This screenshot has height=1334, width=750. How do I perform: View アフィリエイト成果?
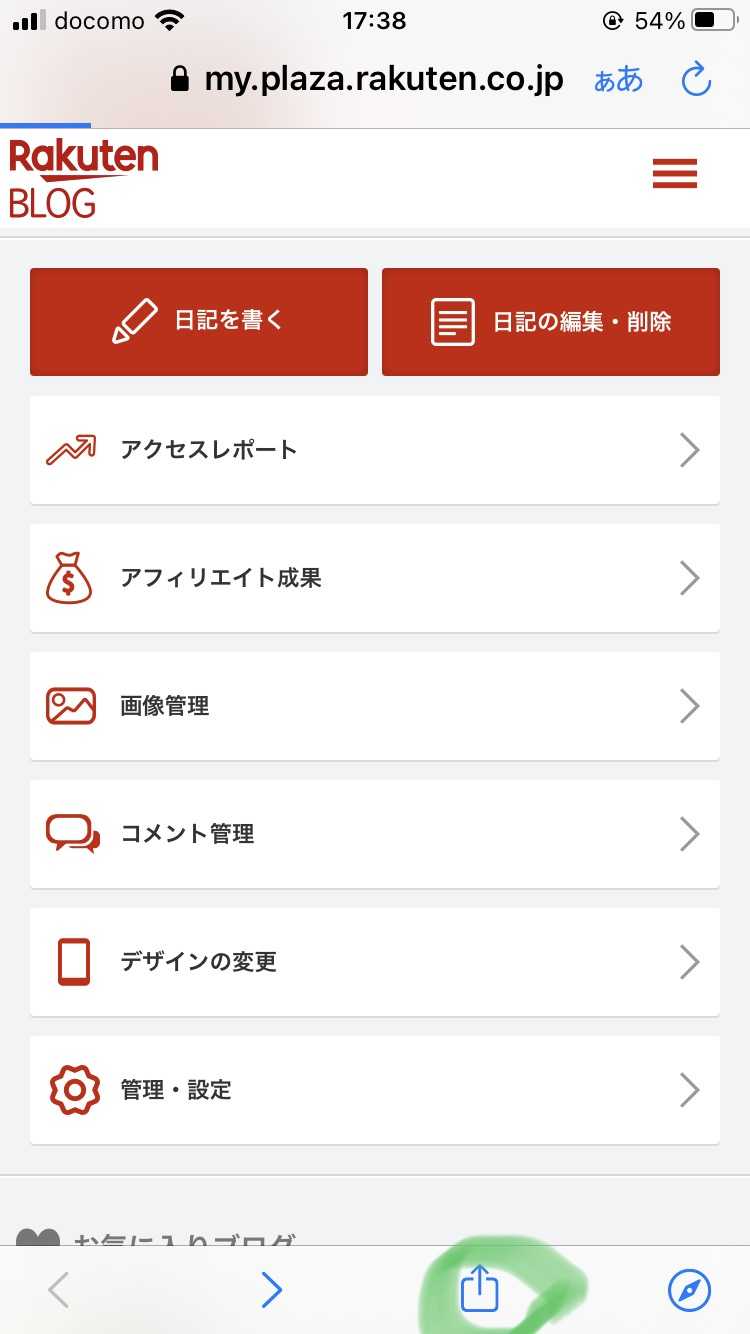coord(375,578)
